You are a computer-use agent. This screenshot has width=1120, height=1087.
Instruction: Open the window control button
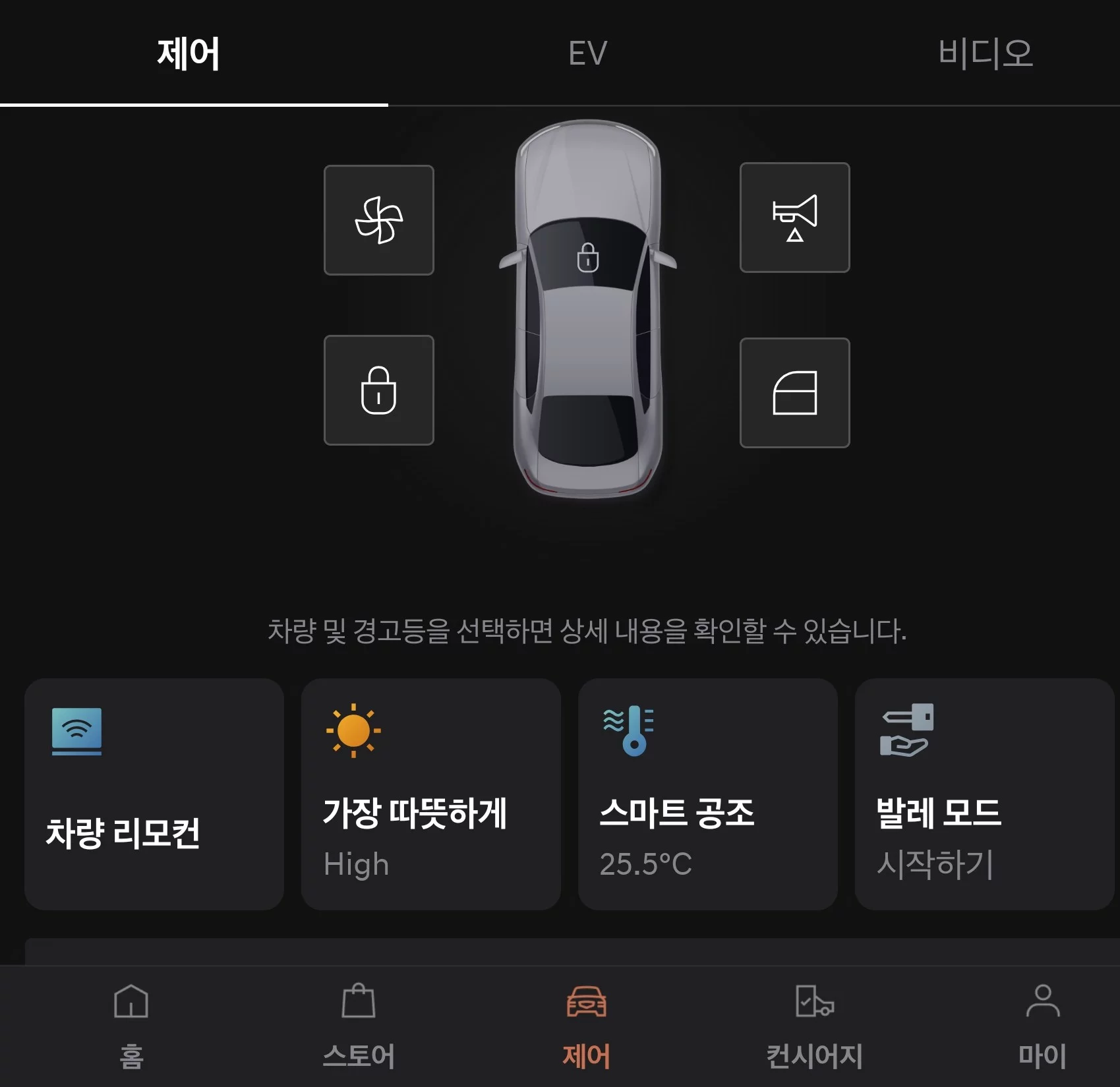(794, 393)
